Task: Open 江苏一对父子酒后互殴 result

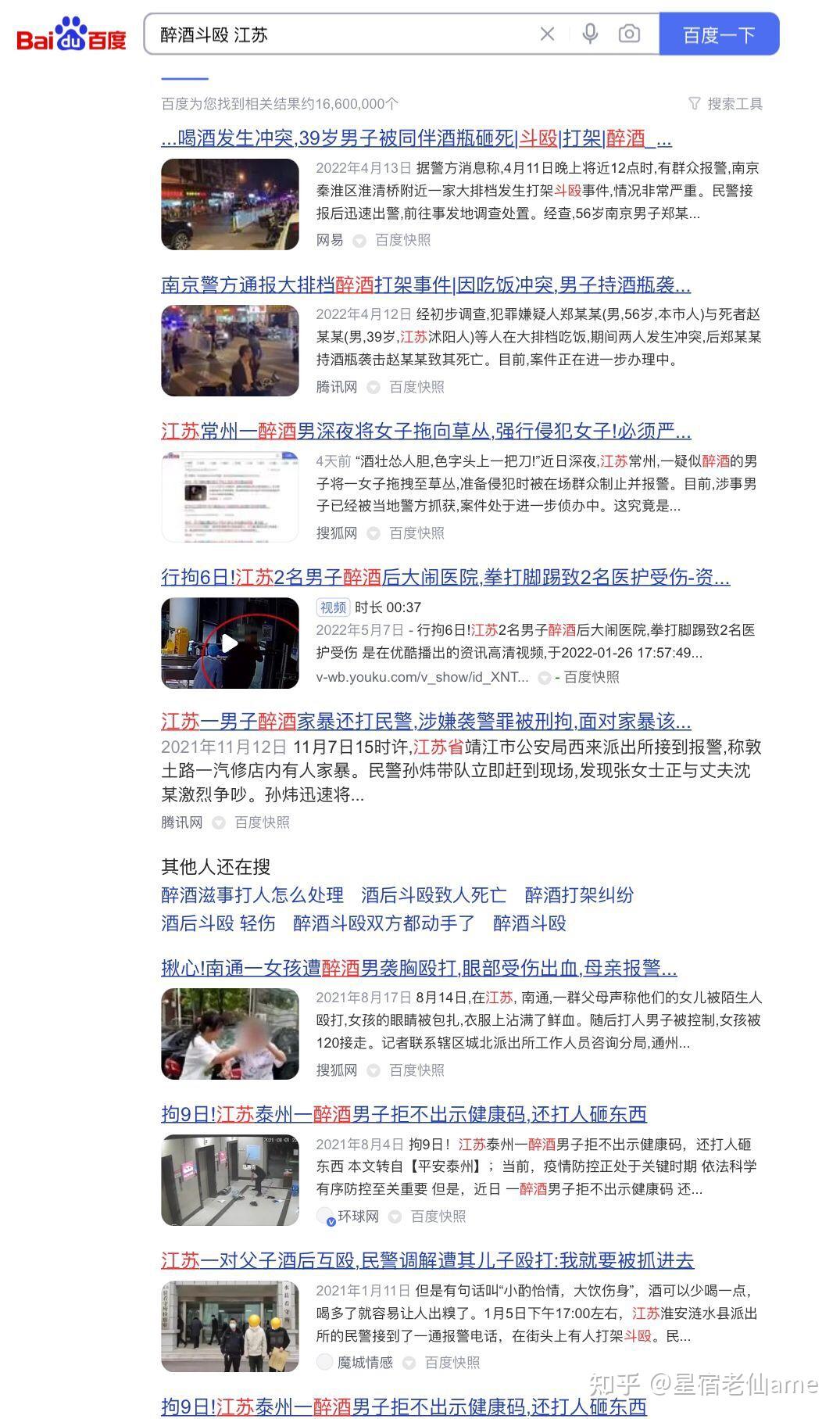Action: coord(427,1261)
